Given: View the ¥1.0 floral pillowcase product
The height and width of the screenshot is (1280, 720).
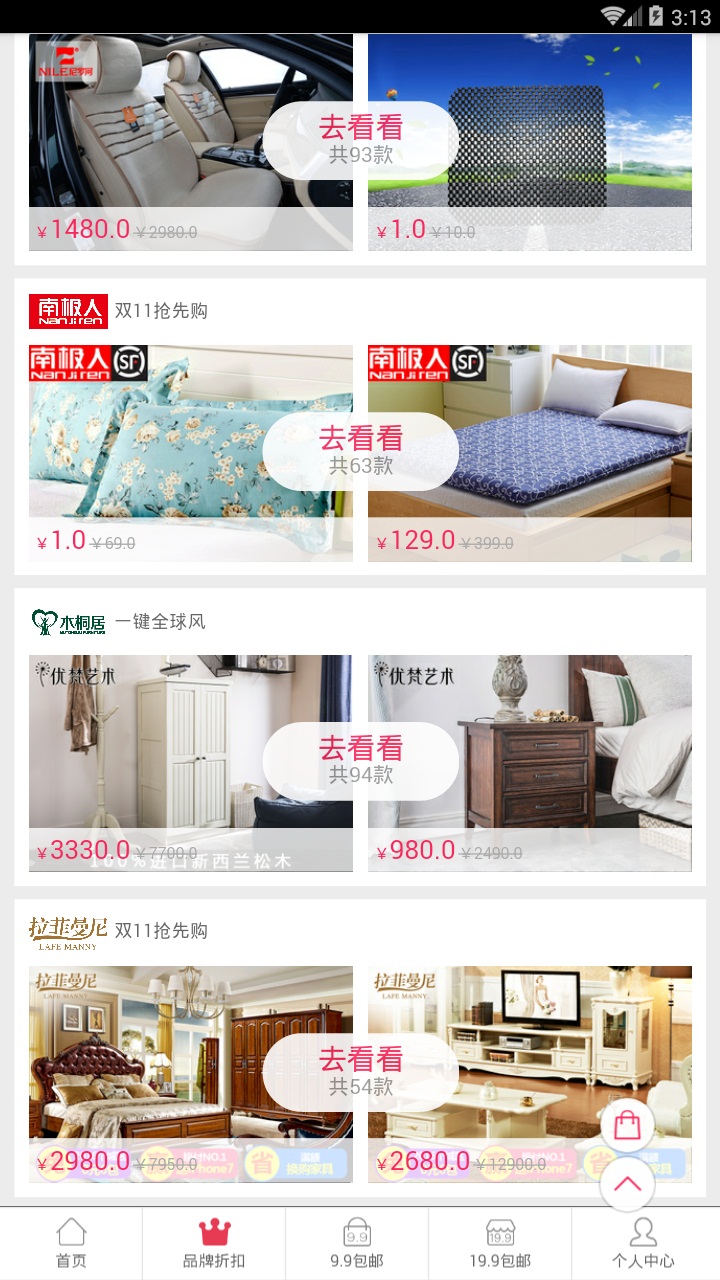Looking at the screenshot, I should point(140,450).
